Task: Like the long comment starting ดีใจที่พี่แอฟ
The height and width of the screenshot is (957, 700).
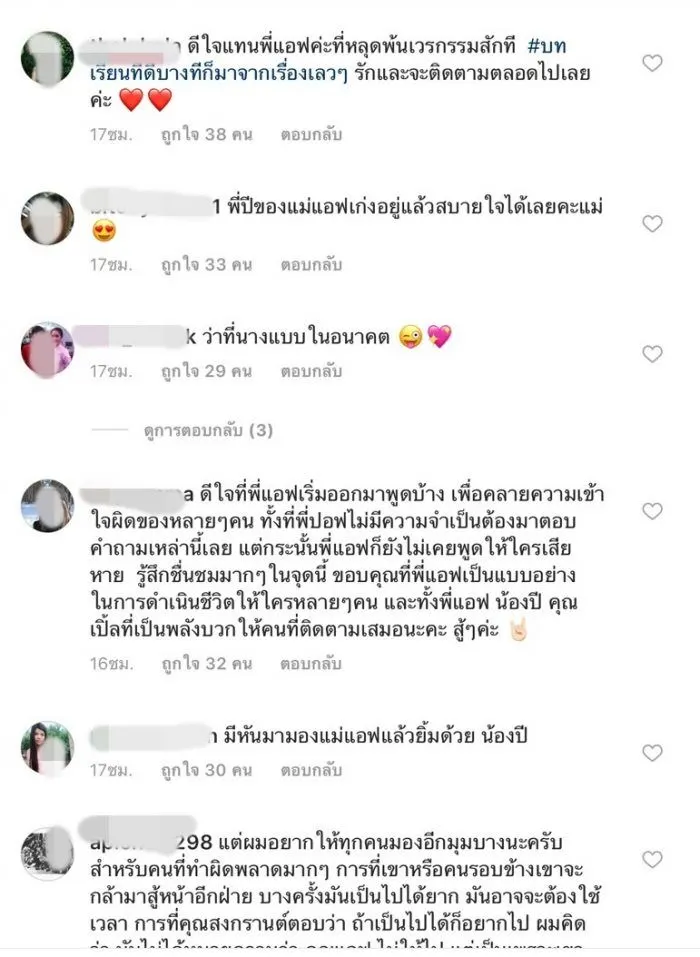Action: click(652, 511)
